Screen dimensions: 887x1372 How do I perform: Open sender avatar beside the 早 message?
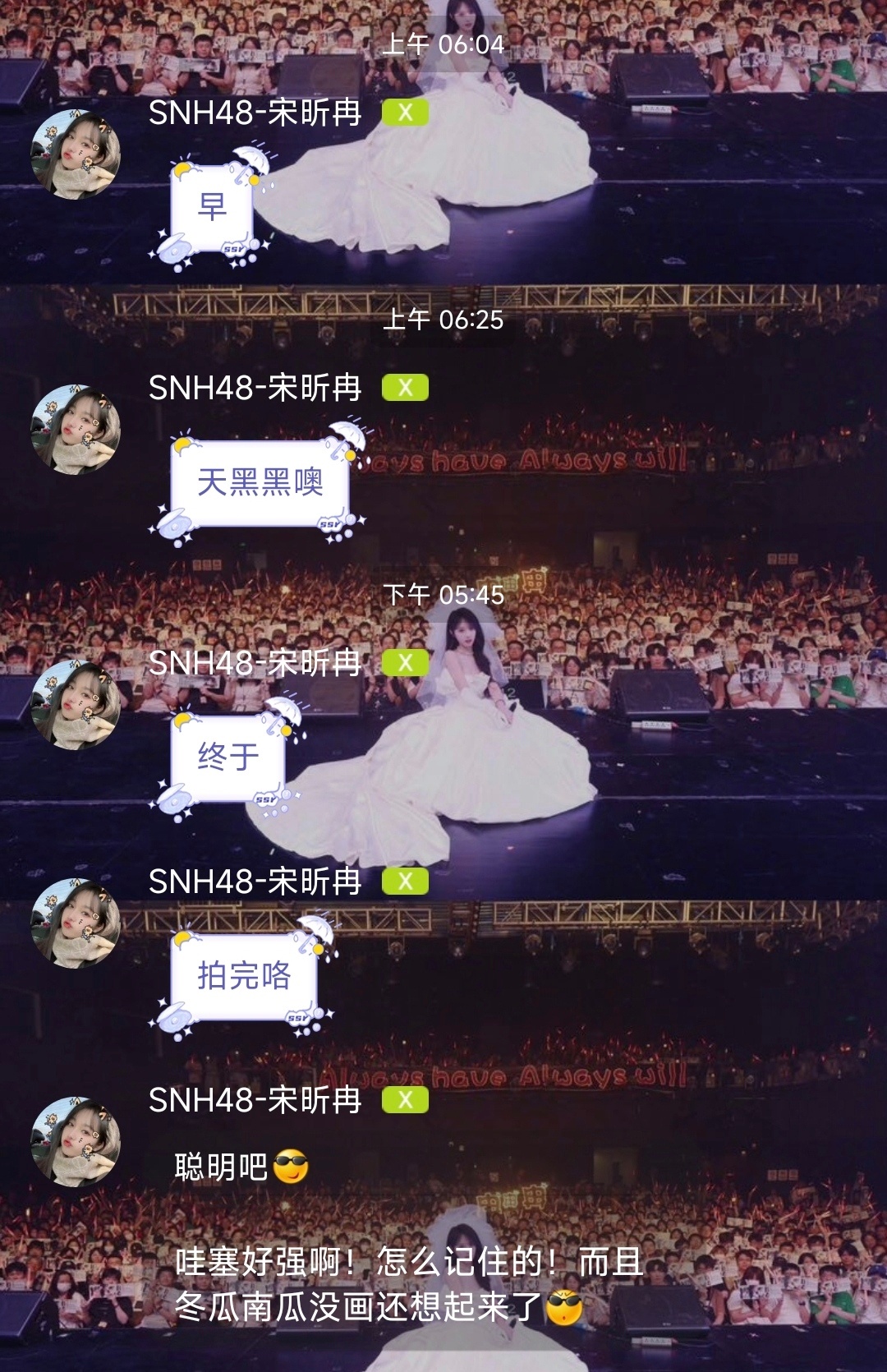(76, 154)
